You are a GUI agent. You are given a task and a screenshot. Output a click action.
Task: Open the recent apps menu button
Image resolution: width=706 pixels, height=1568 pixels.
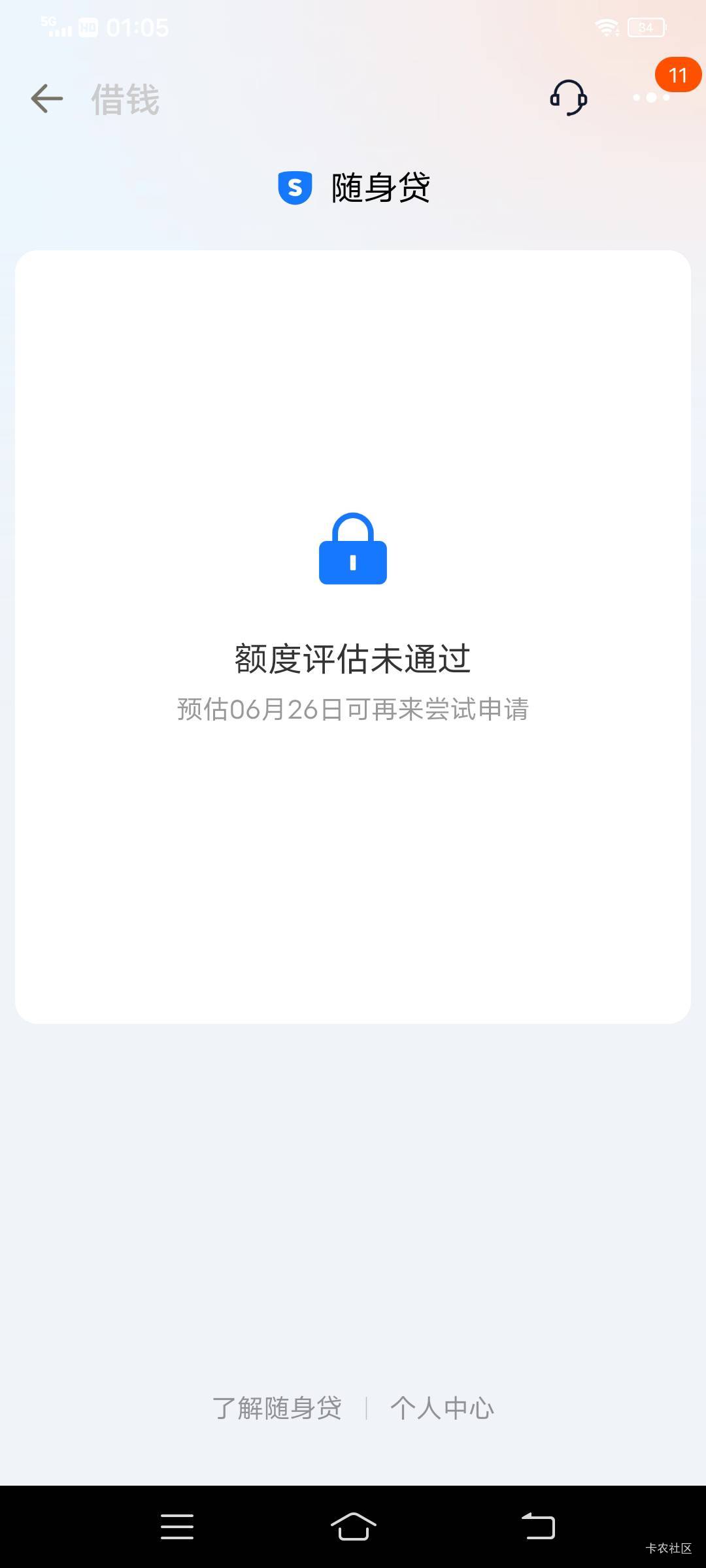point(177,1526)
